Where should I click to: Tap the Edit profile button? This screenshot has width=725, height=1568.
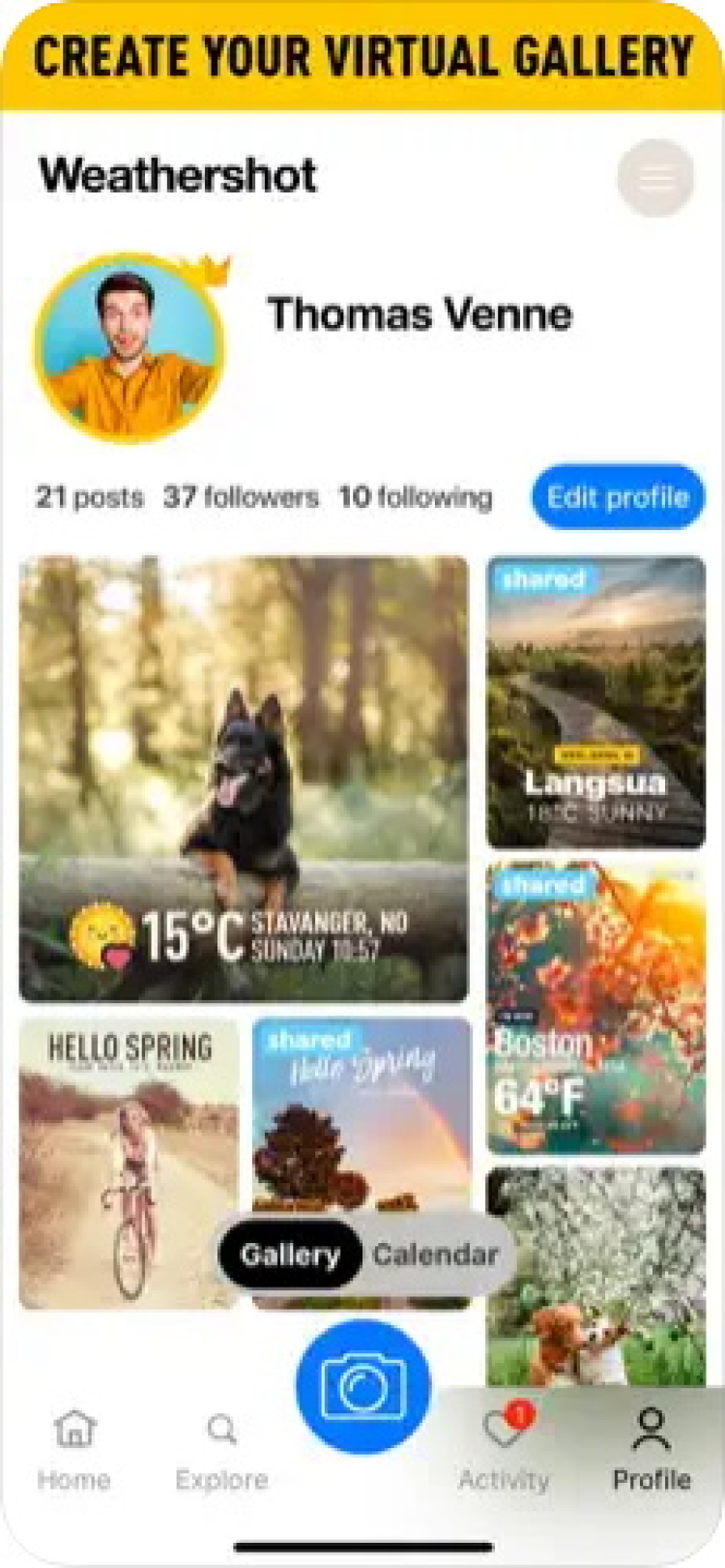pos(618,497)
